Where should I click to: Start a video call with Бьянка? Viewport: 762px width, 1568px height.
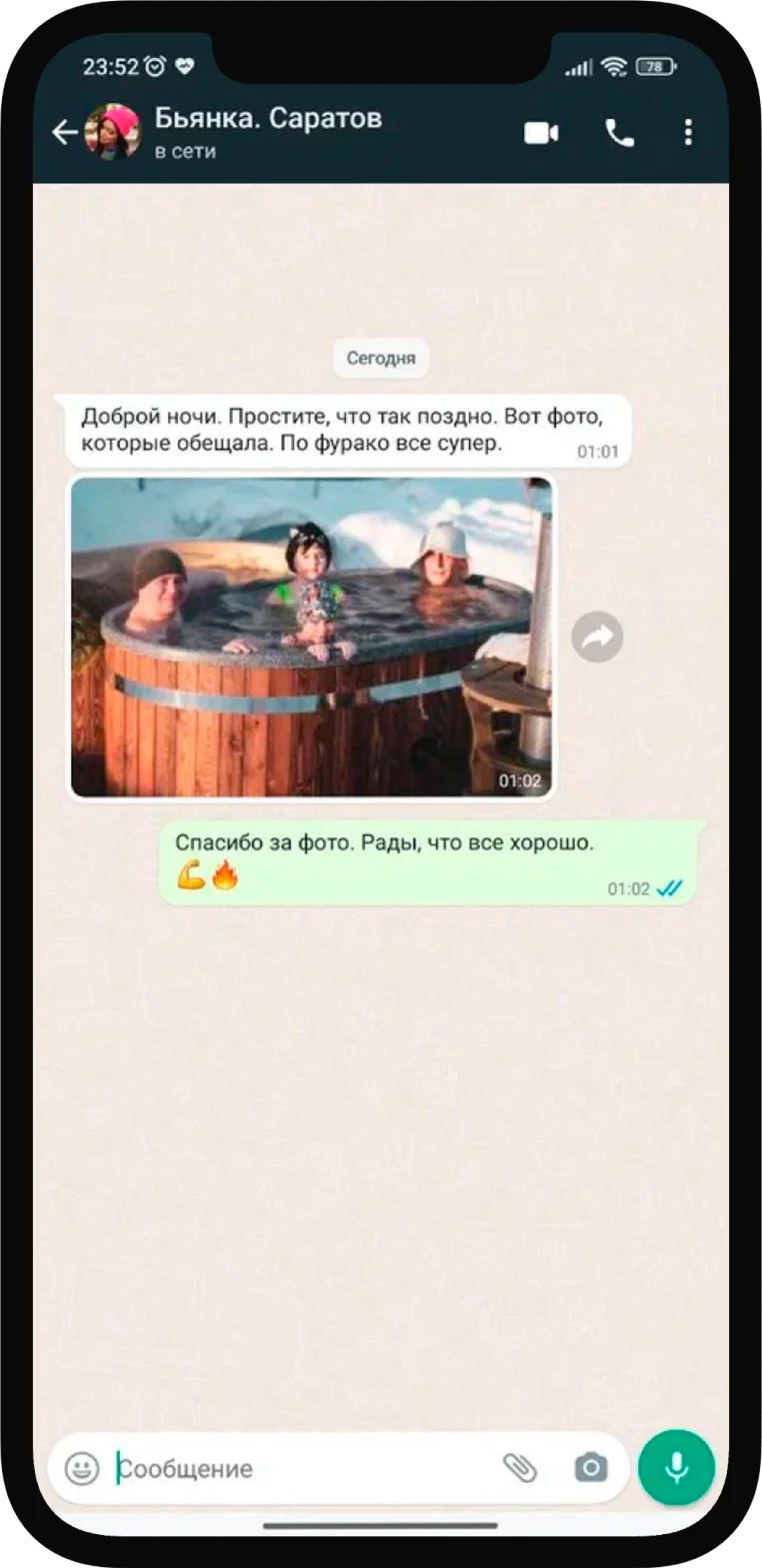tap(541, 133)
